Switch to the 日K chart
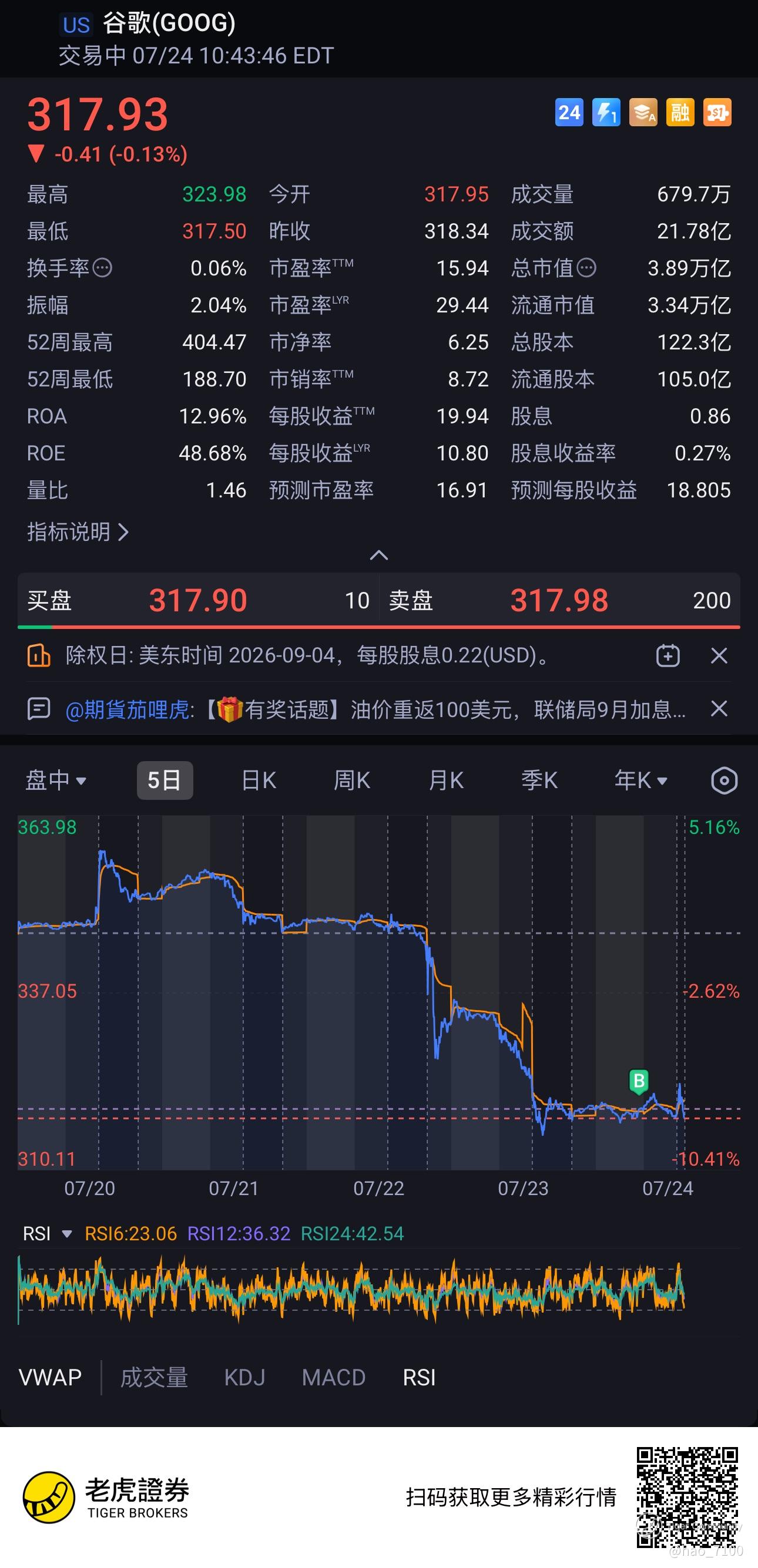Image resolution: width=758 pixels, height=1568 pixels. tap(259, 780)
